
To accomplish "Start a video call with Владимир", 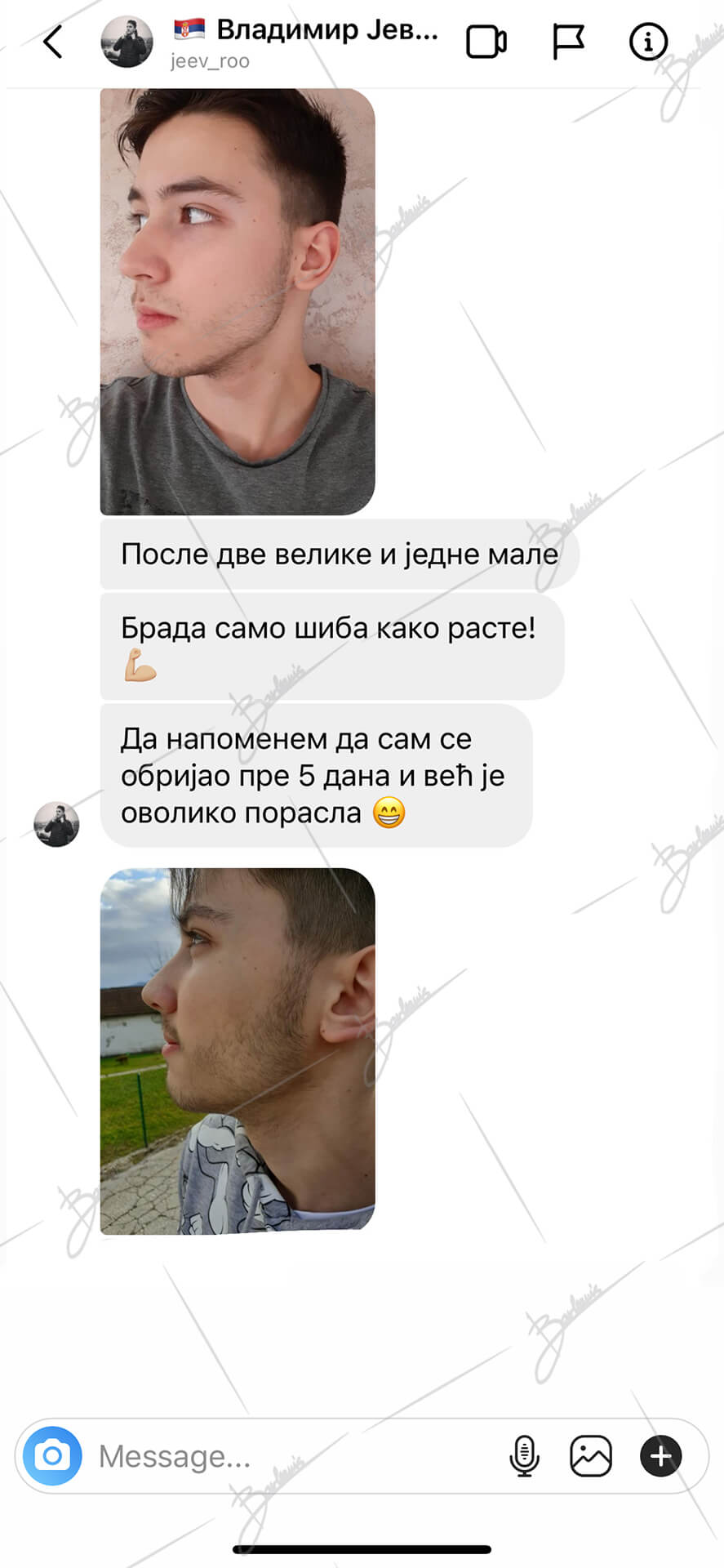I will tap(486, 42).
